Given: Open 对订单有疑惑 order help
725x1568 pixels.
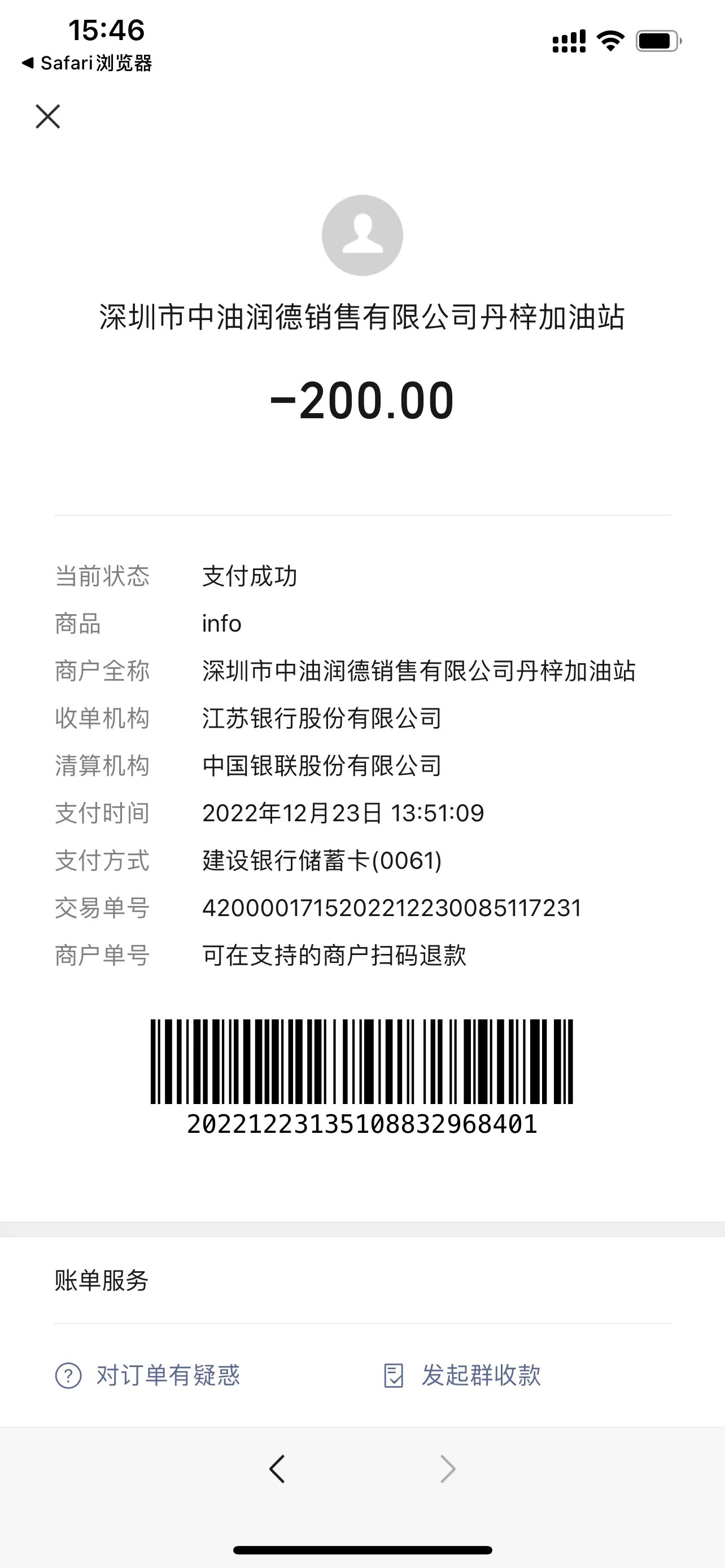Looking at the screenshot, I should [x=147, y=1375].
